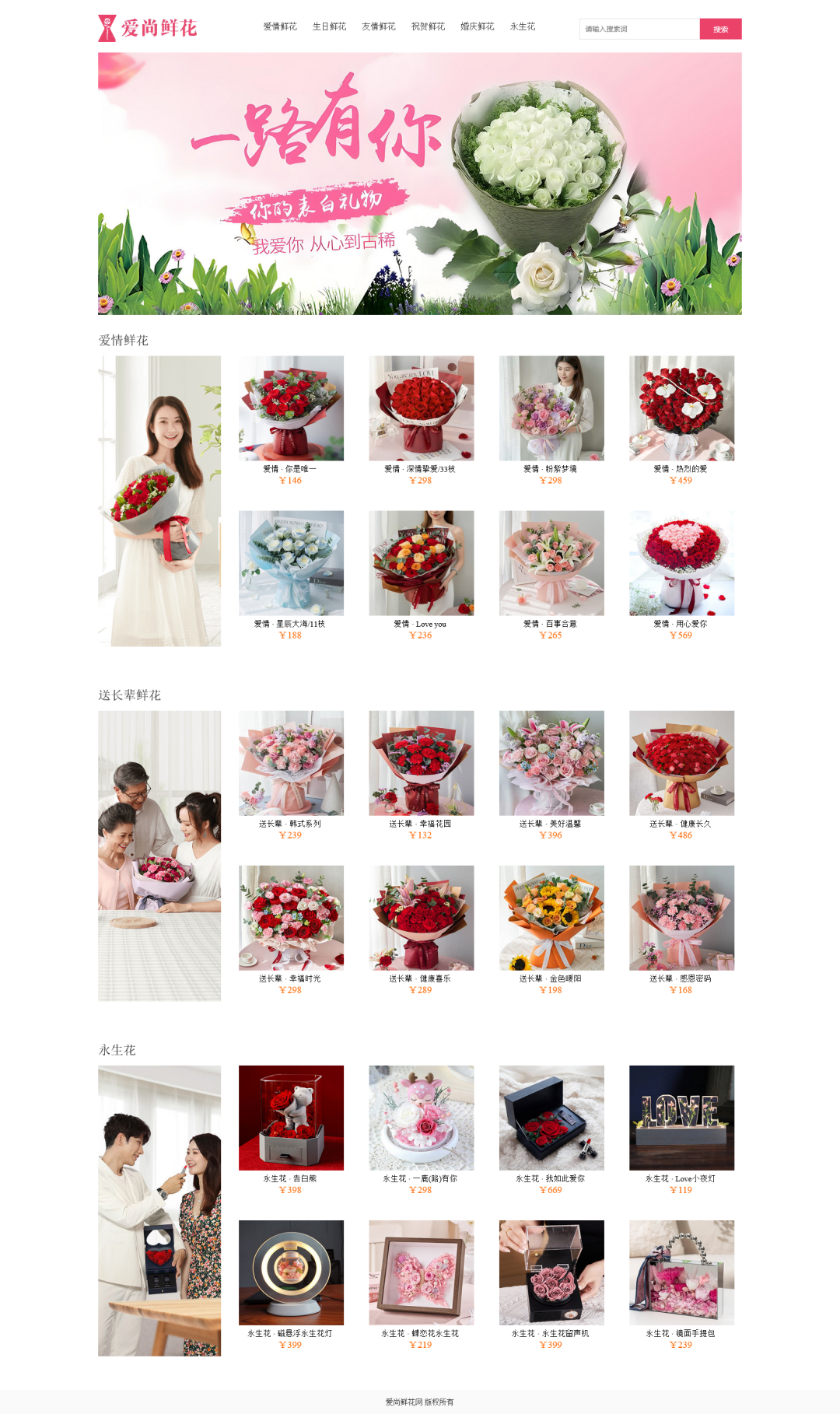
Task: Open the 爱情 · 深情挚爱/33枝 product
Action: click(x=421, y=408)
